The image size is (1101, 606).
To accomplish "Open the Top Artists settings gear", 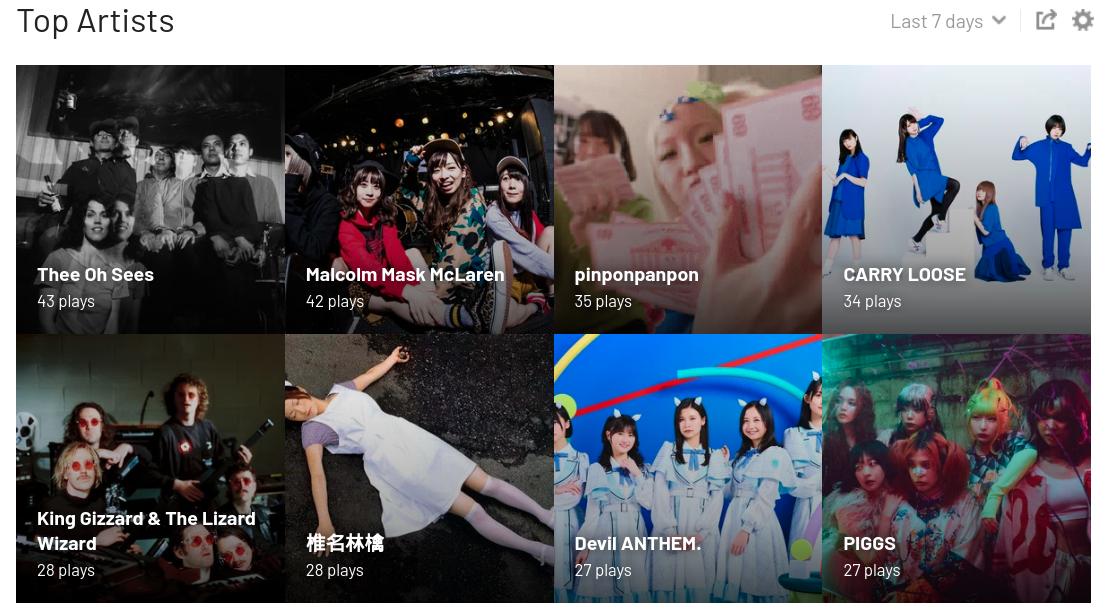I will [1083, 21].
